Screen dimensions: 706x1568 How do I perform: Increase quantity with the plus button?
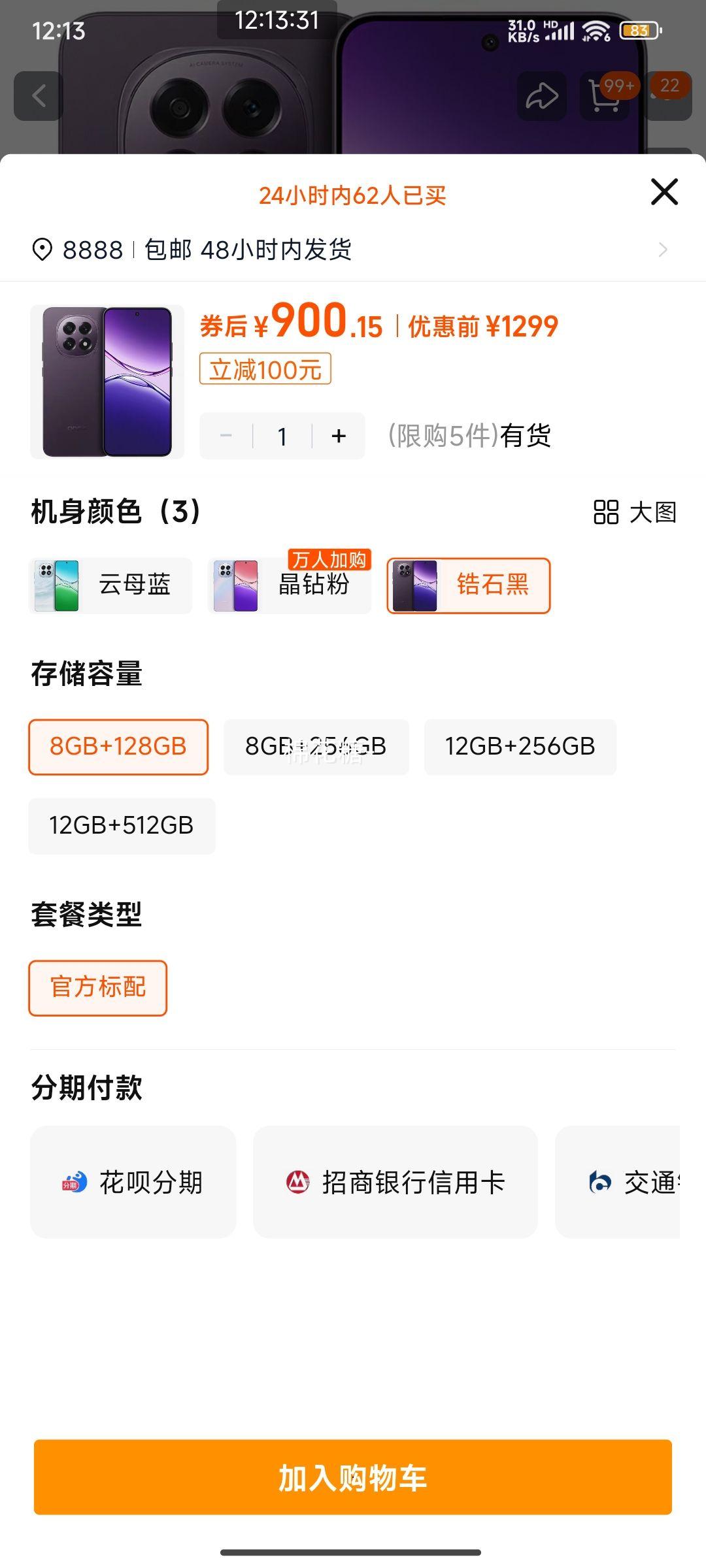[x=339, y=436]
